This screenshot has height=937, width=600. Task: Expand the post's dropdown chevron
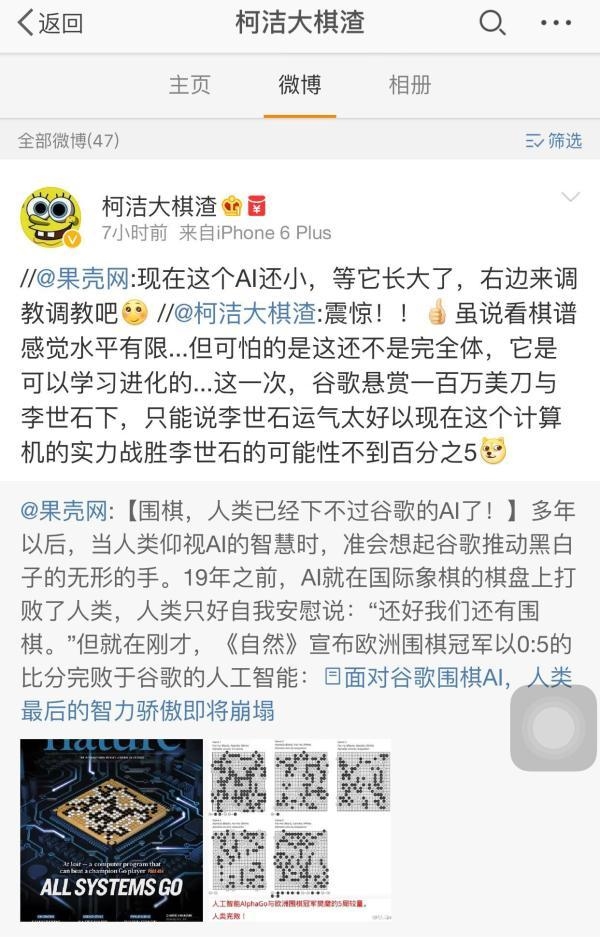(570, 197)
